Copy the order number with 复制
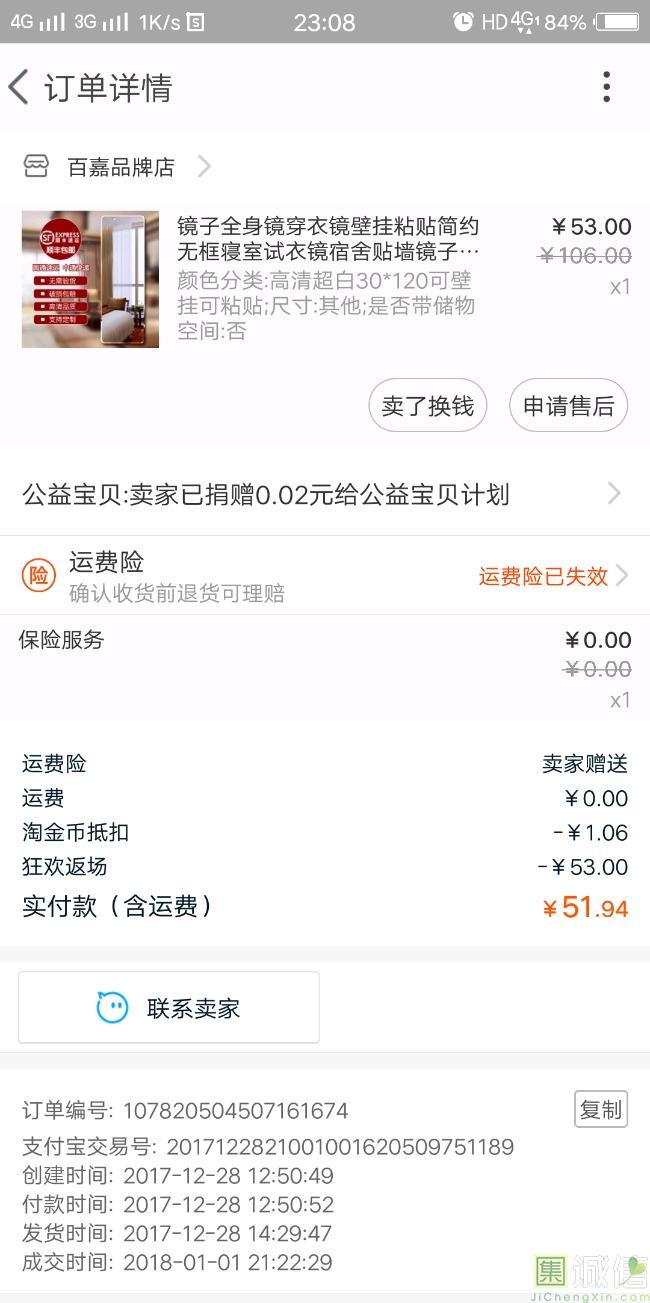 click(600, 1109)
